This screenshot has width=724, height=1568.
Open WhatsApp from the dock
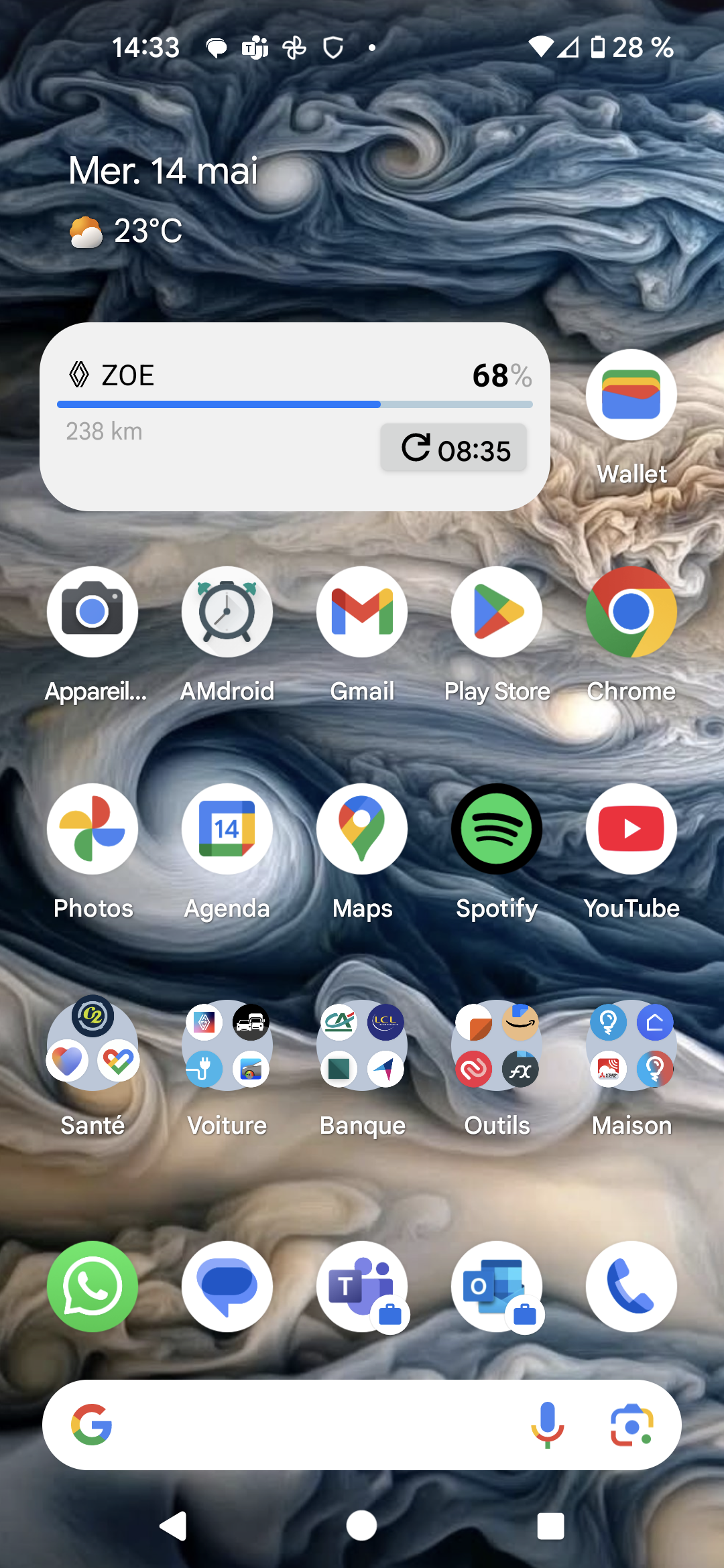(93, 1287)
